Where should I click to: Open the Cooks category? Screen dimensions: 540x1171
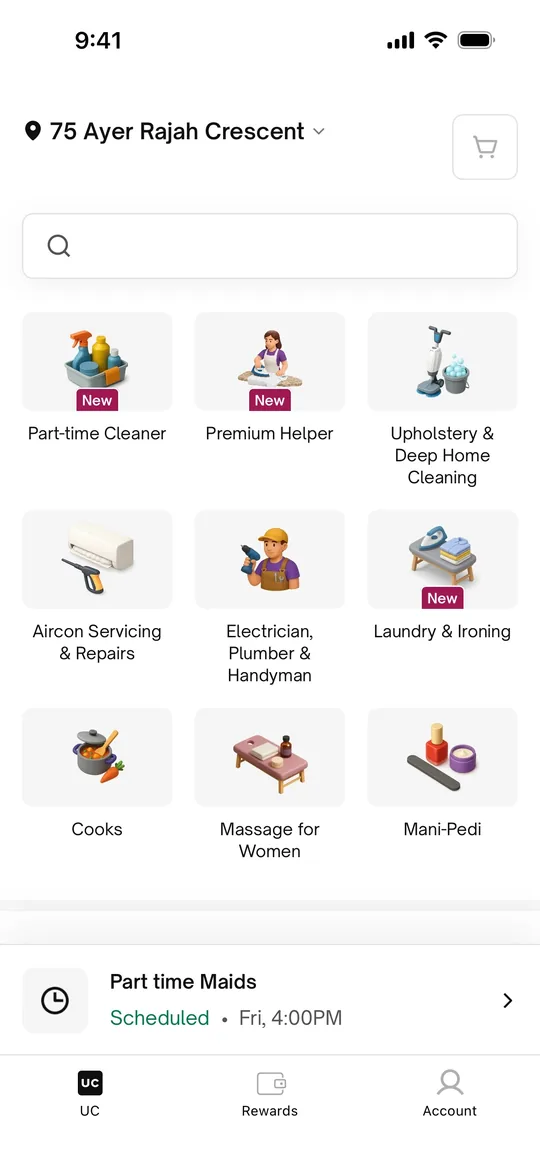pyautogui.click(x=97, y=773)
